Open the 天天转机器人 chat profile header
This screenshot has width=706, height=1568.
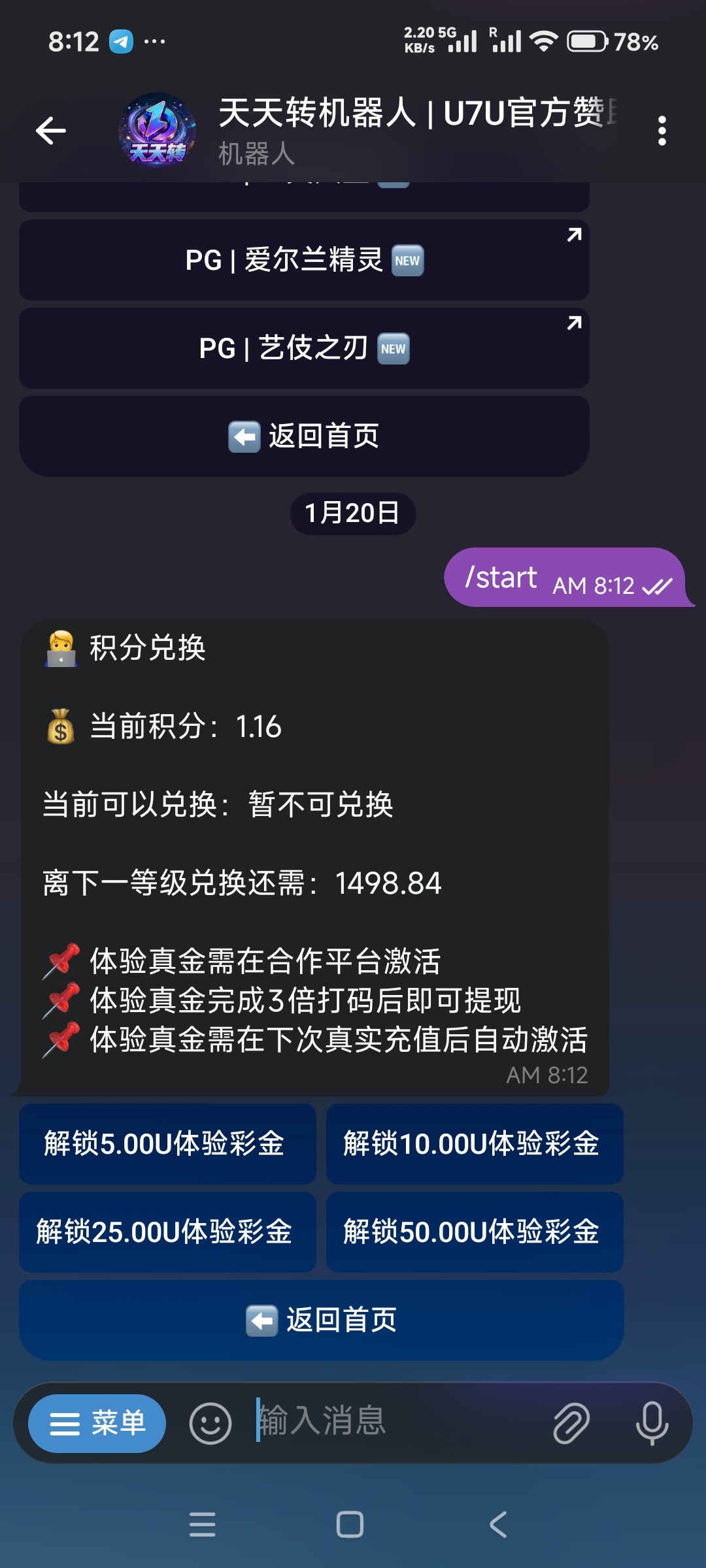392,129
